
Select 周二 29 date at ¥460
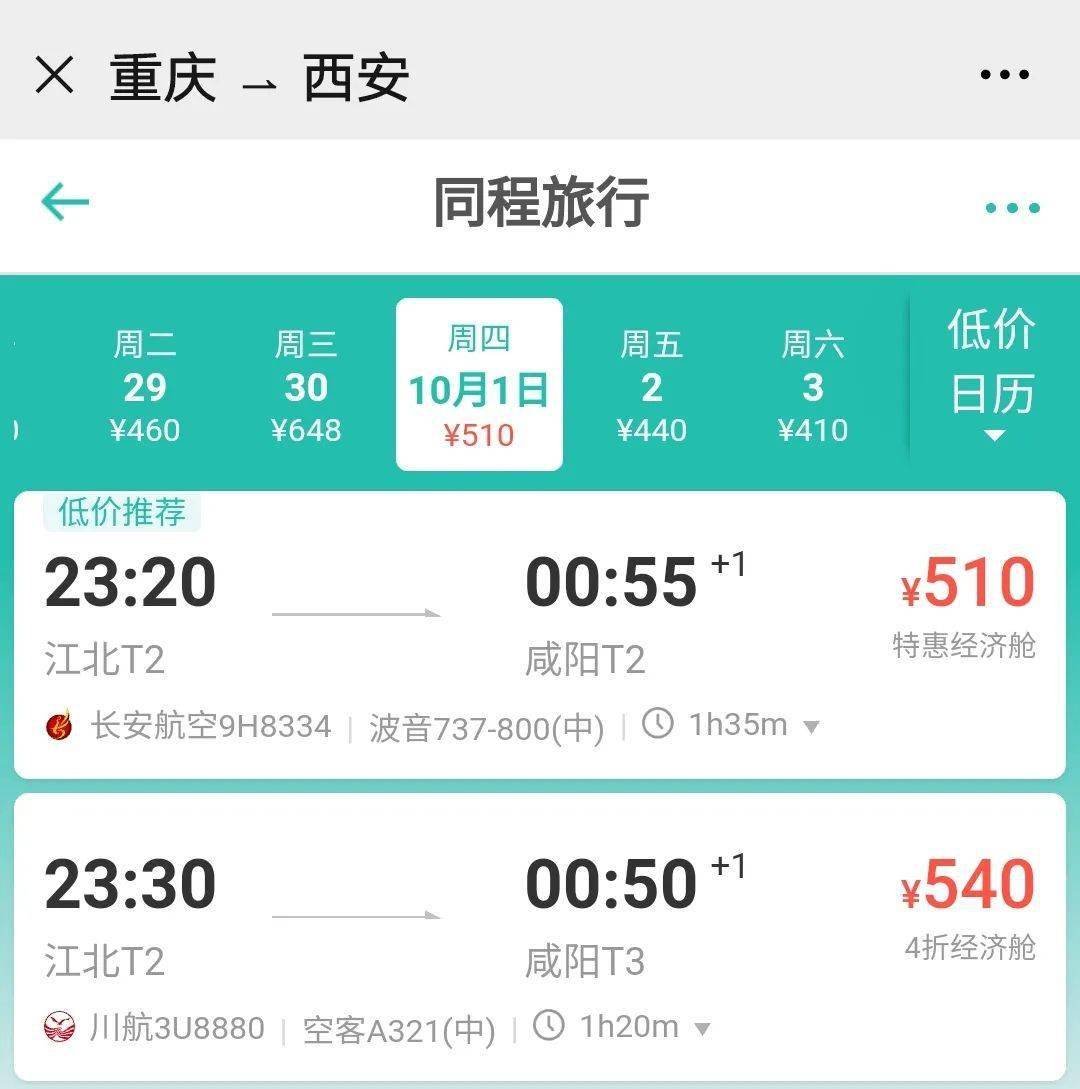pos(145,386)
